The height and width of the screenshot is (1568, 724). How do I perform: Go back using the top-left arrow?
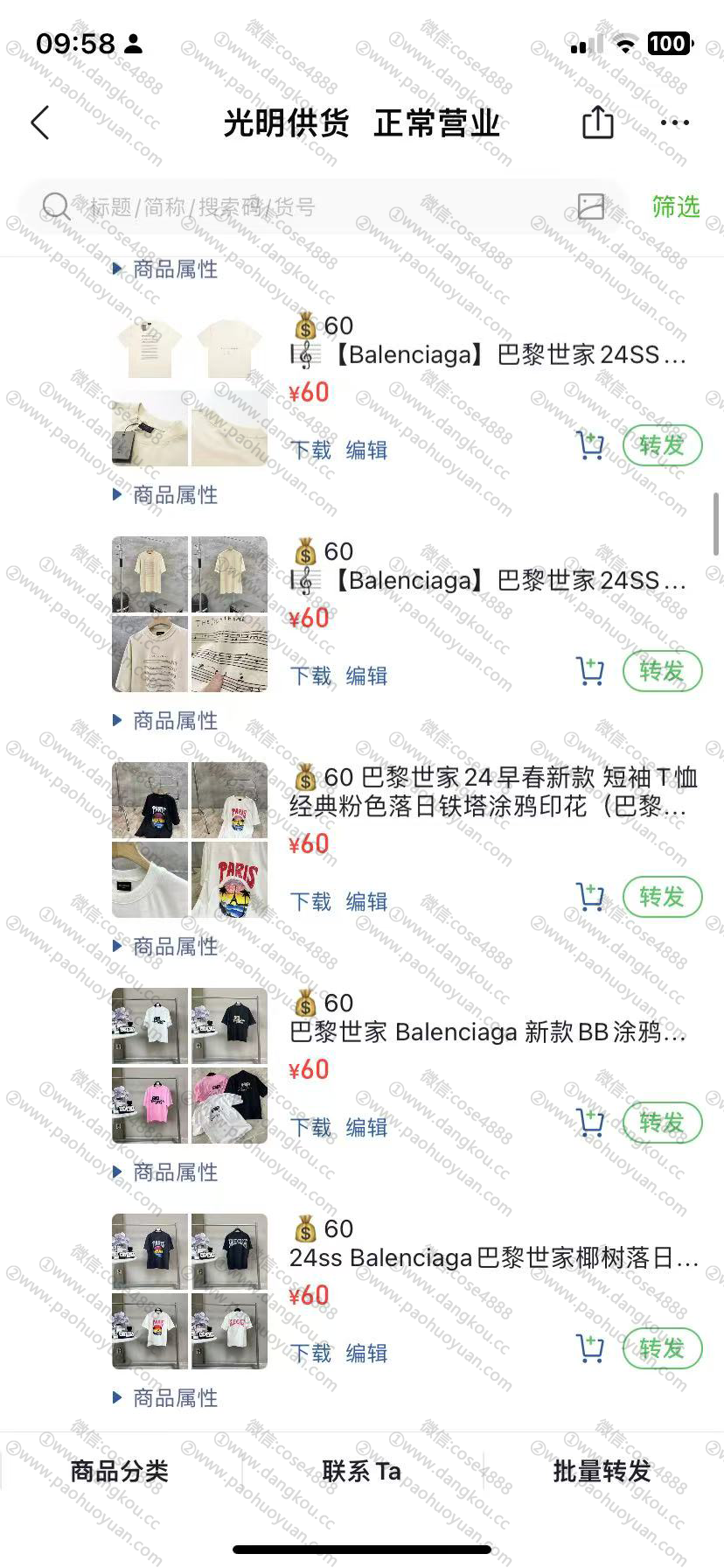coord(40,123)
